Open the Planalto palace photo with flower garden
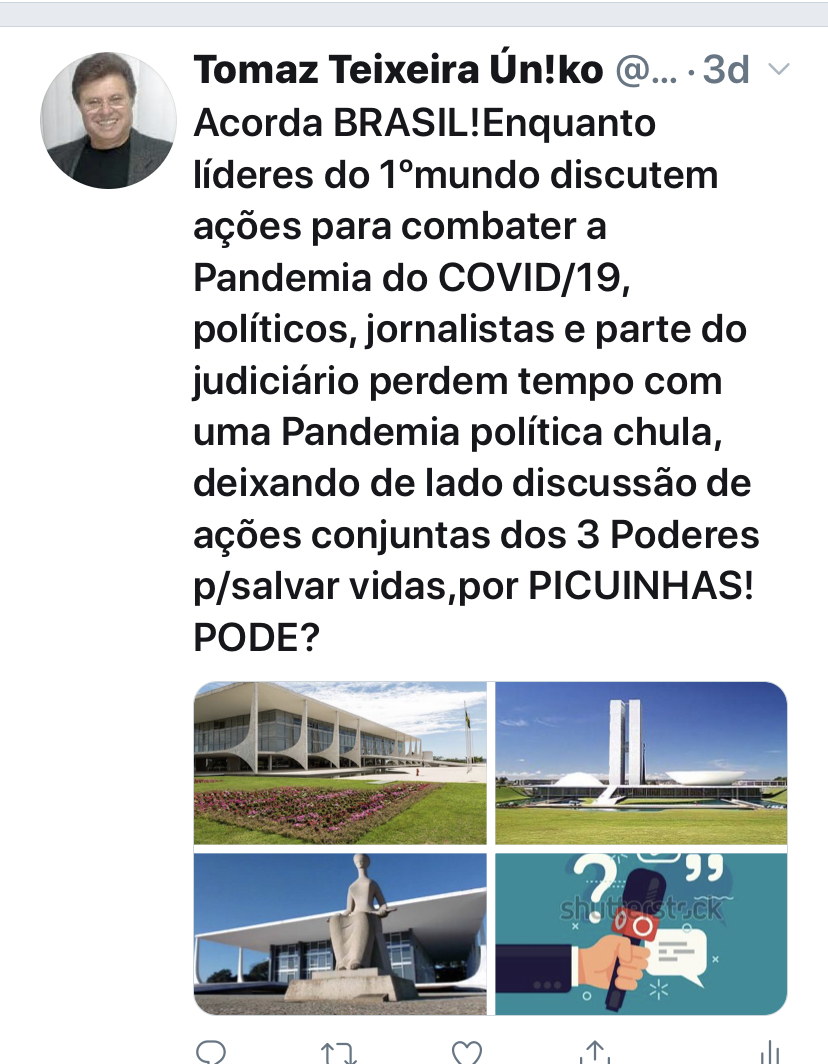Screen dimensions: 828x1064 tap(340, 763)
